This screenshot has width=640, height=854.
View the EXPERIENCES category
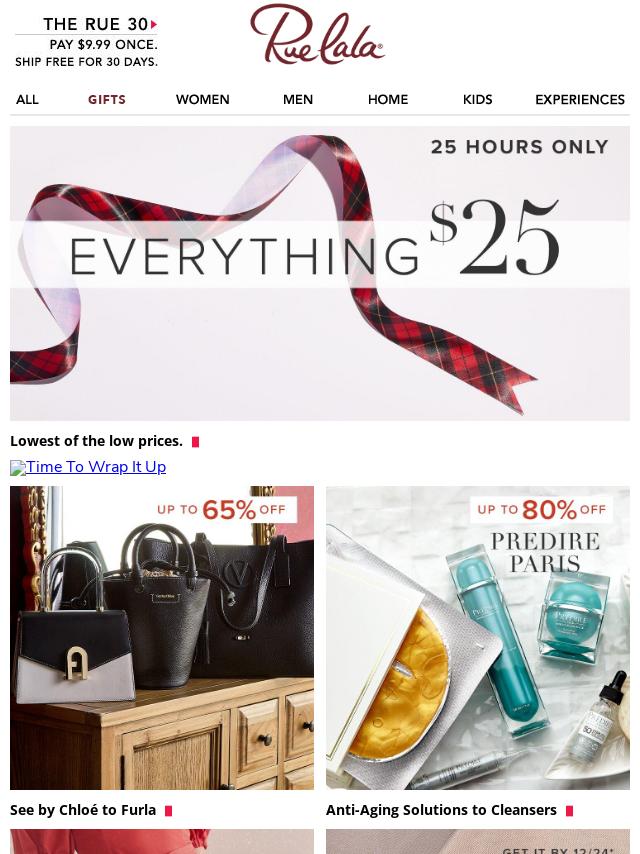click(x=580, y=99)
